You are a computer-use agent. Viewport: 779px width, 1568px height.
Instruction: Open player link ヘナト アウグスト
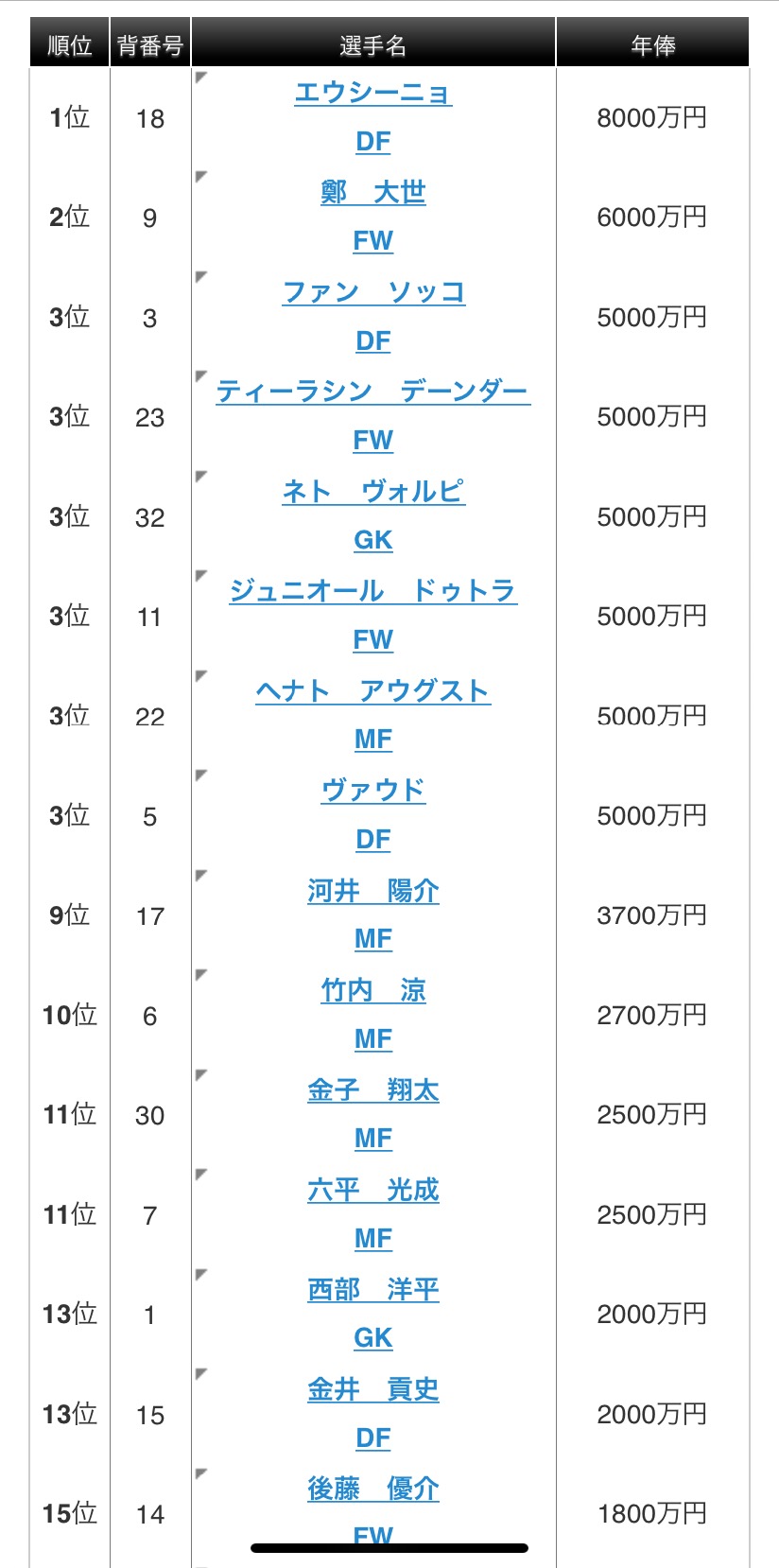pos(372,691)
